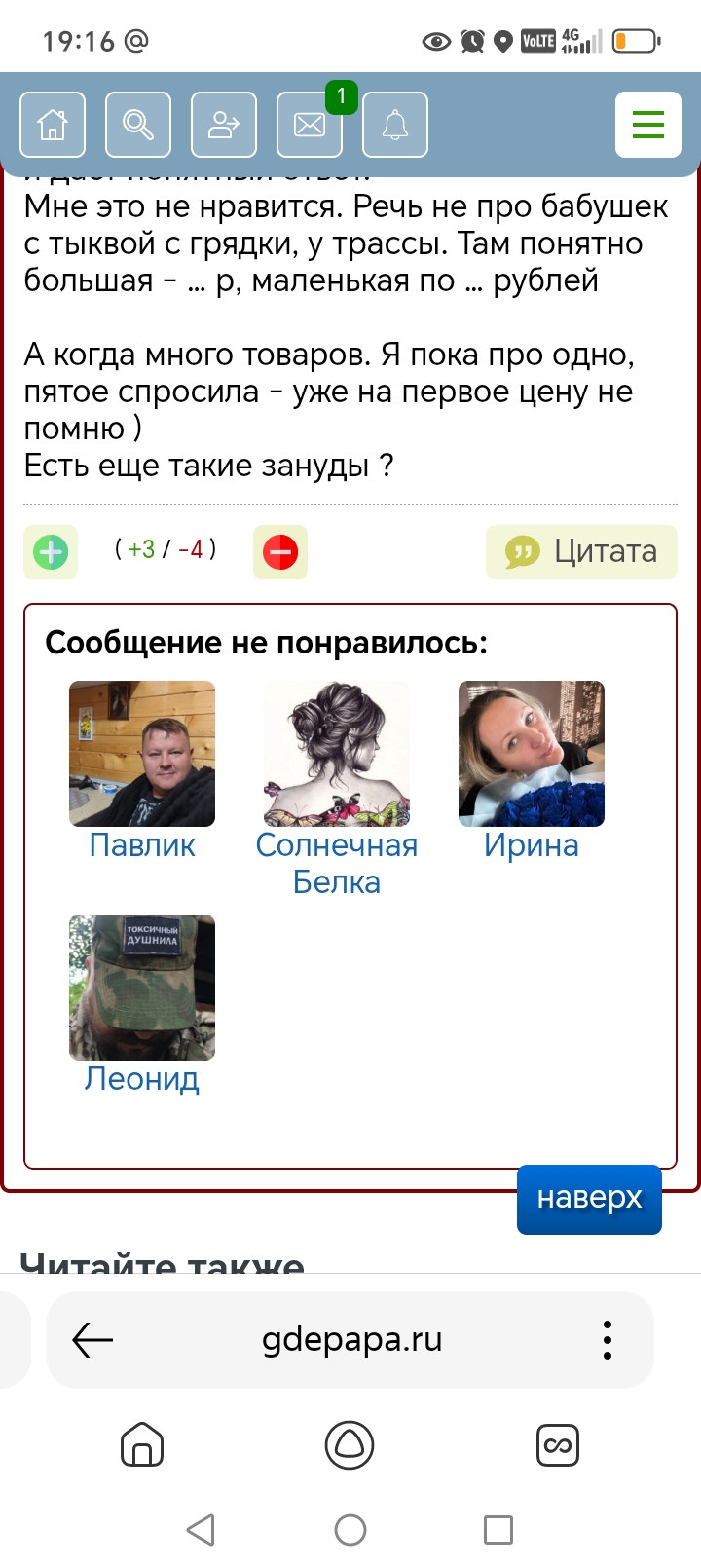
Task: Open Солнечная Белка's profile
Action: (x=337, y=754)
